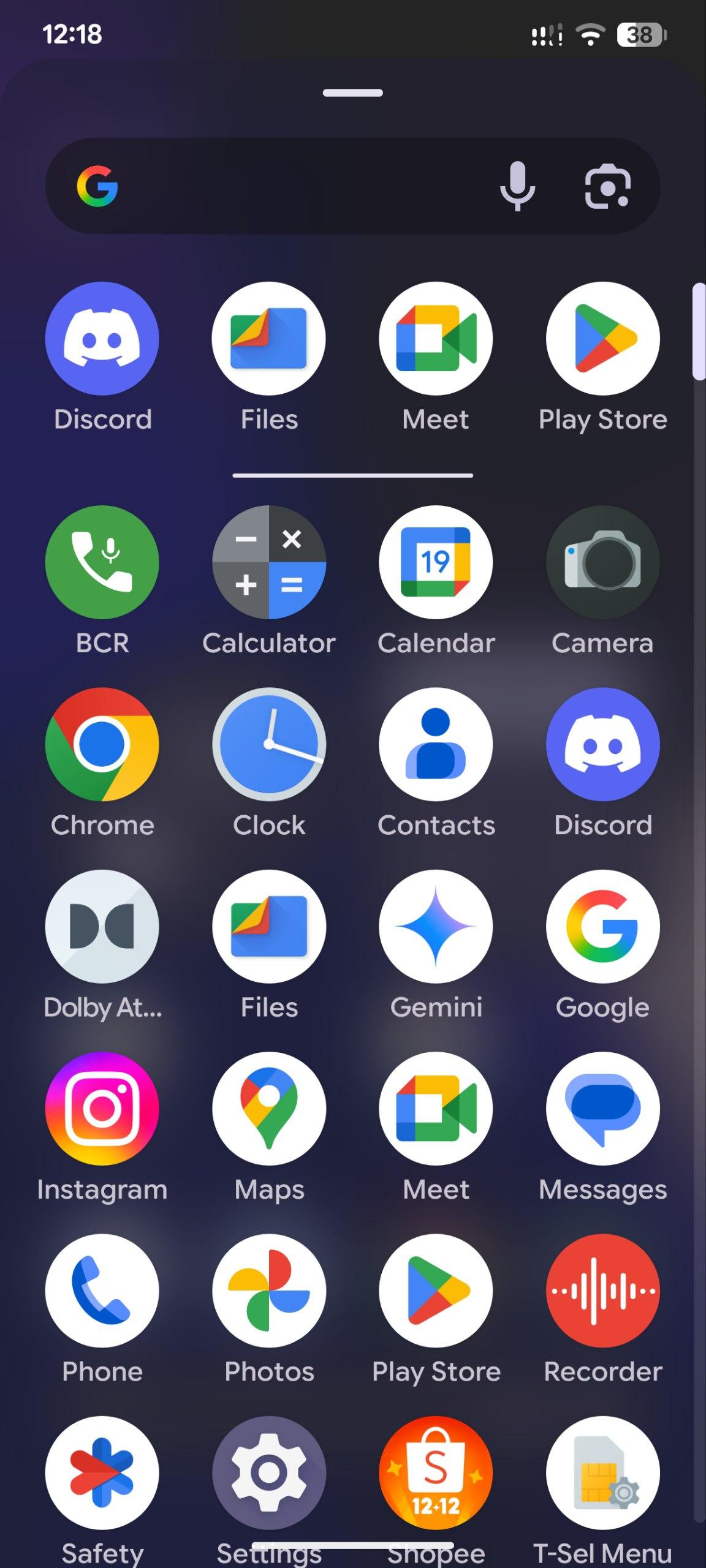Screen dimensions: 706x1568
Task: Start a voice search with the microphone
Action: [x=517, y=186]
